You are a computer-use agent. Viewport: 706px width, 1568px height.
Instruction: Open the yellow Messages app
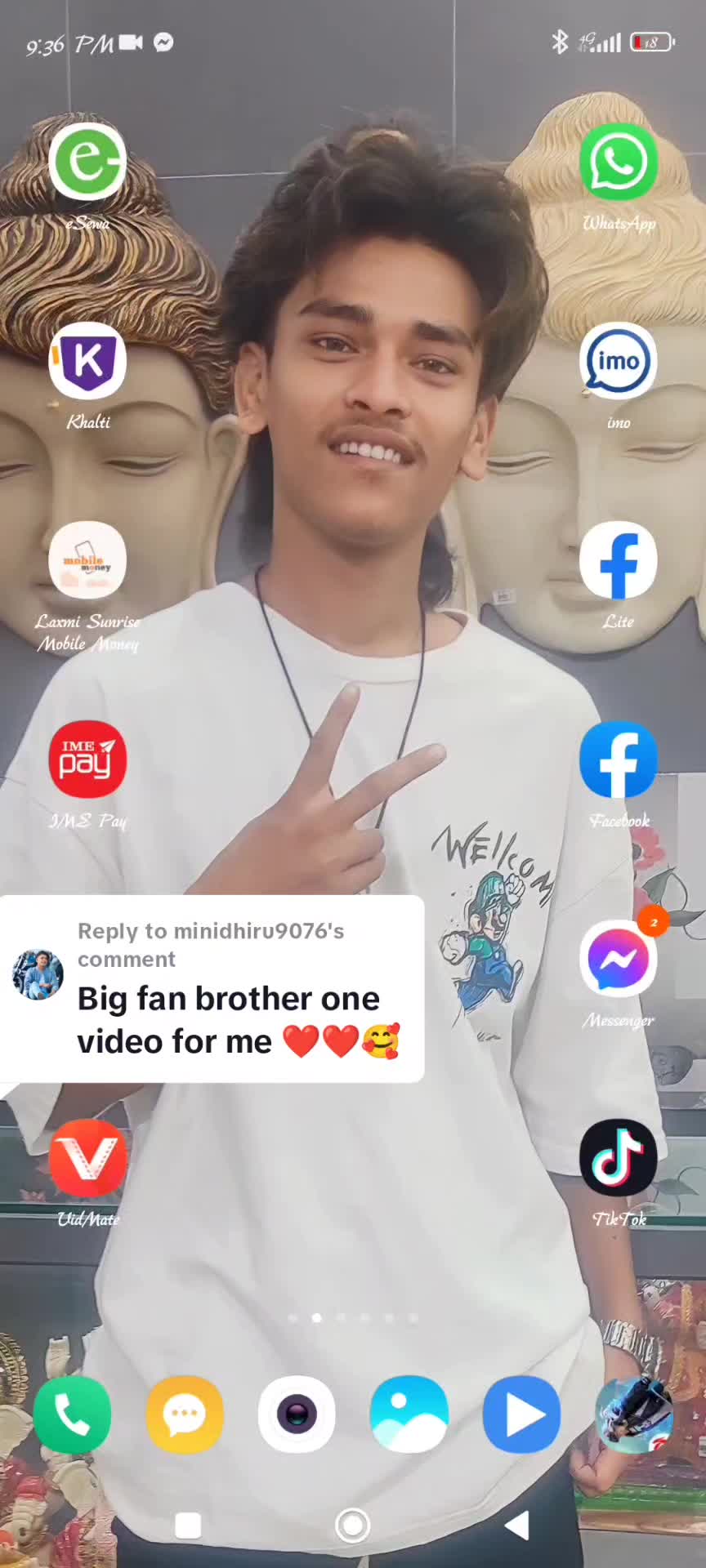click(185, 1414)
